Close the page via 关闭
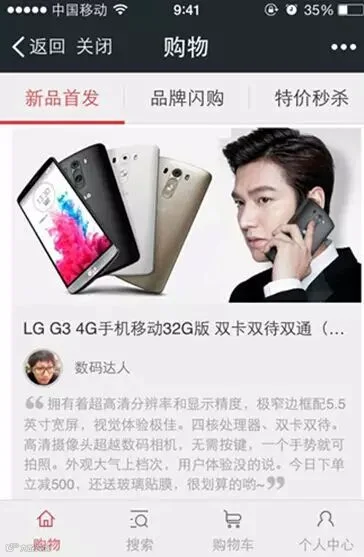This screenshot has width=364, height=557. 94,47
